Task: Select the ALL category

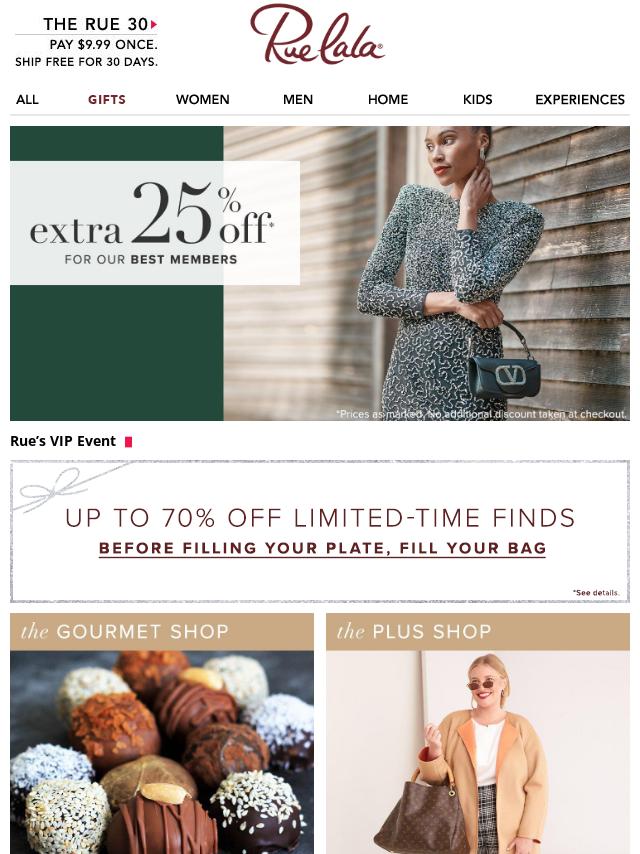Action: pos(27,99)
